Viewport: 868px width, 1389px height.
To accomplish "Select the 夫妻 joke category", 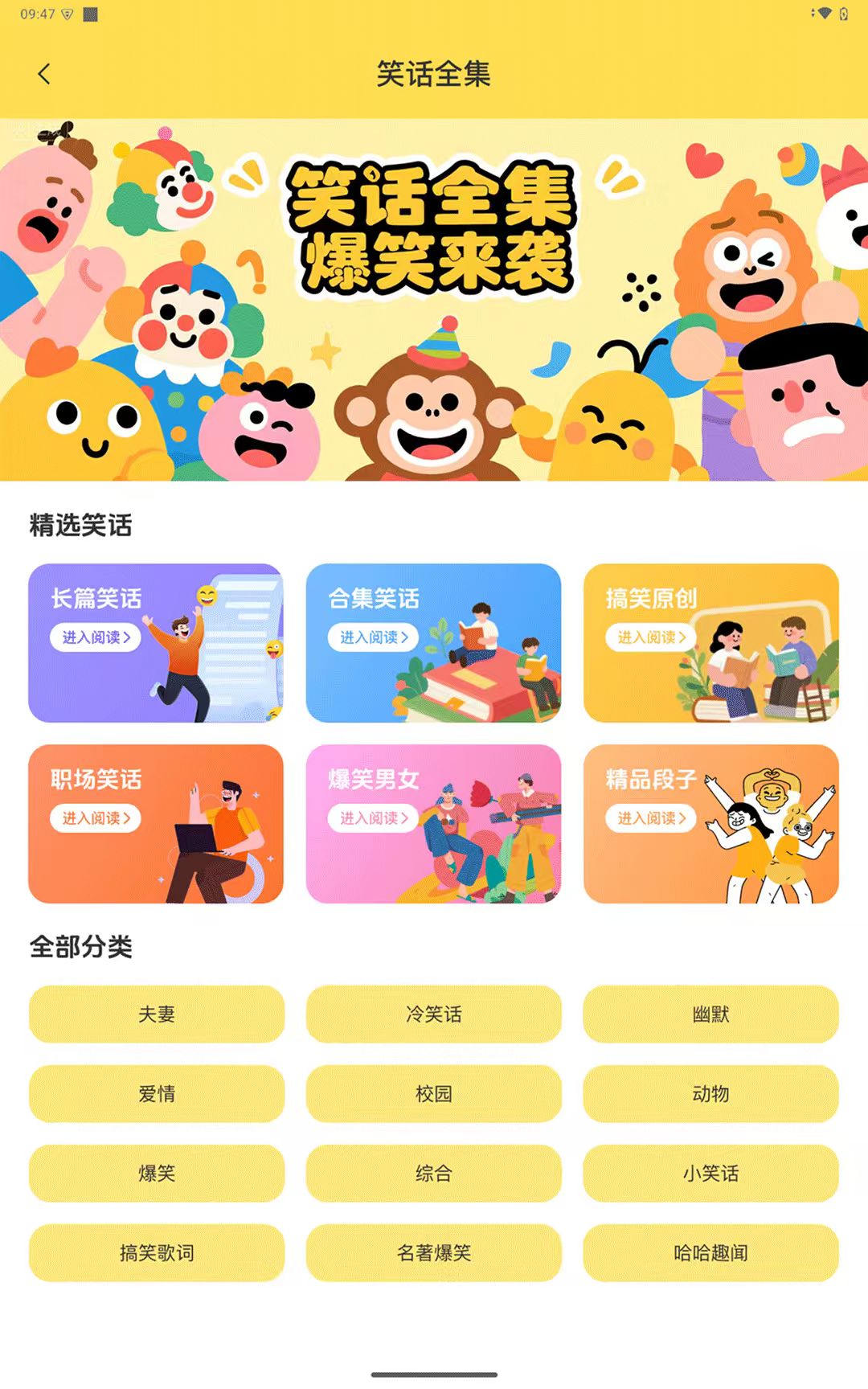I will pyautogui.click(x=156, y=1014).
